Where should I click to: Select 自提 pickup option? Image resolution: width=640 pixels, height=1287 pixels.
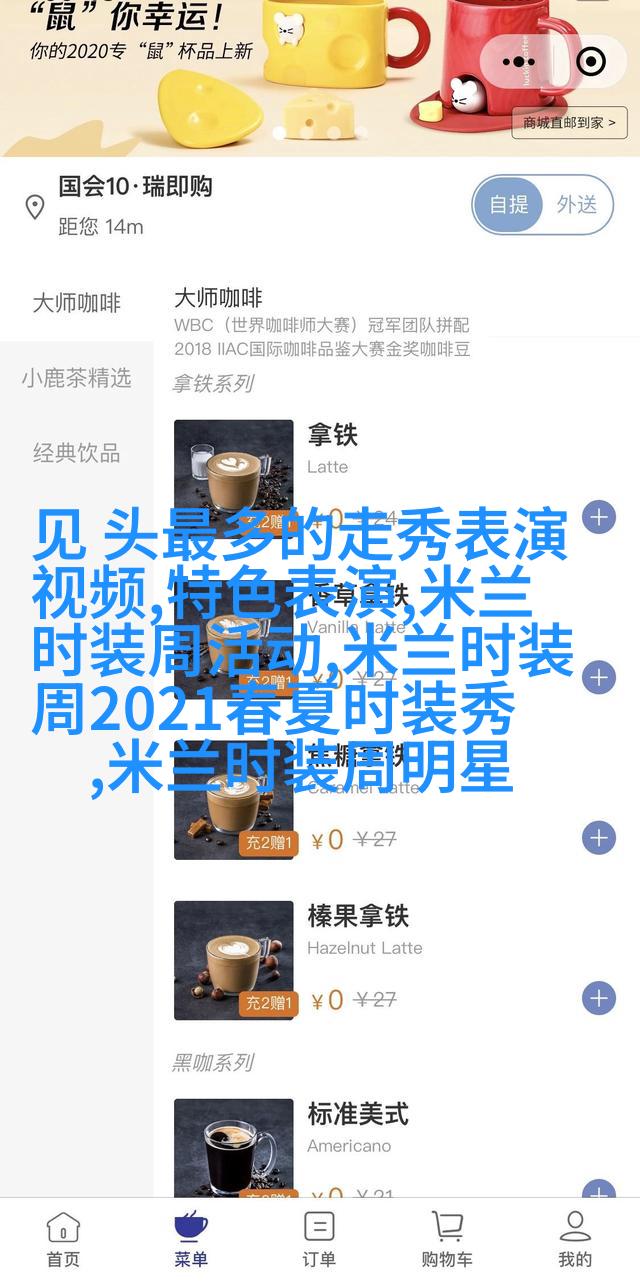(x=508, y=205)
